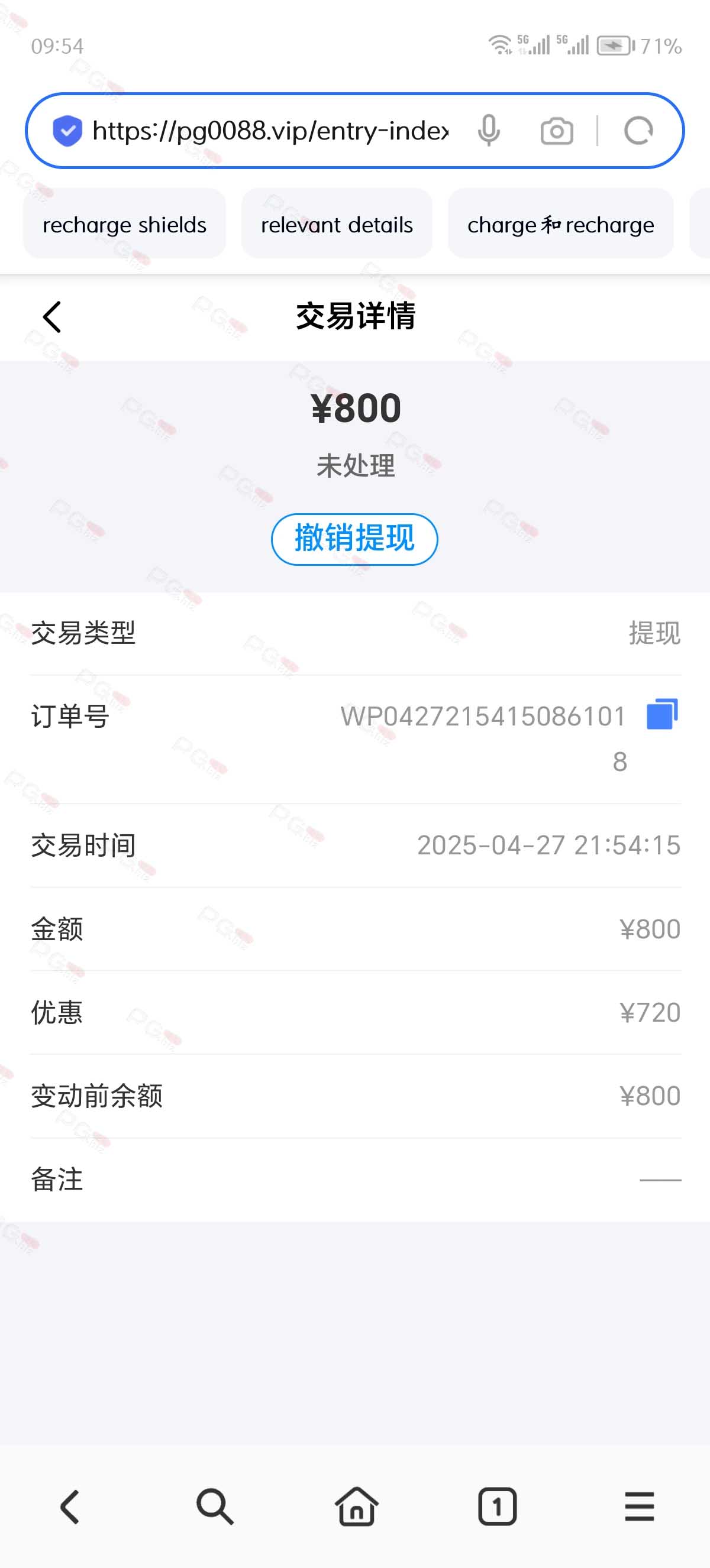Open the tab switcher

(x=498, y=1507)
